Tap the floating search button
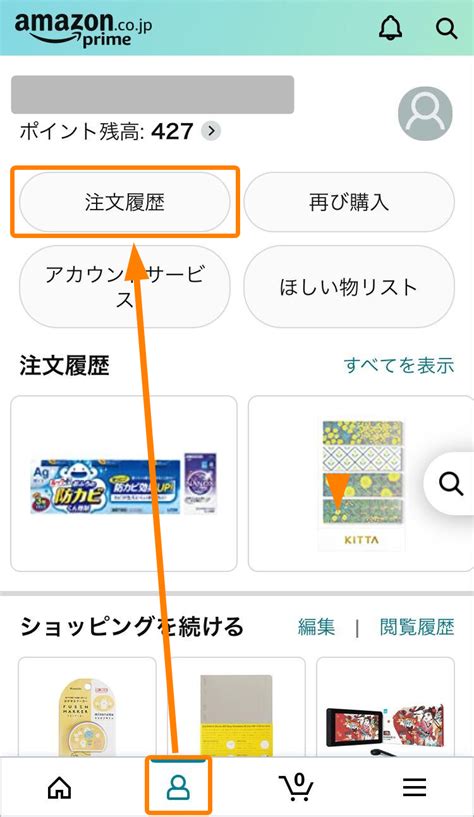474x817 pixels. click(x=450, y=484)
